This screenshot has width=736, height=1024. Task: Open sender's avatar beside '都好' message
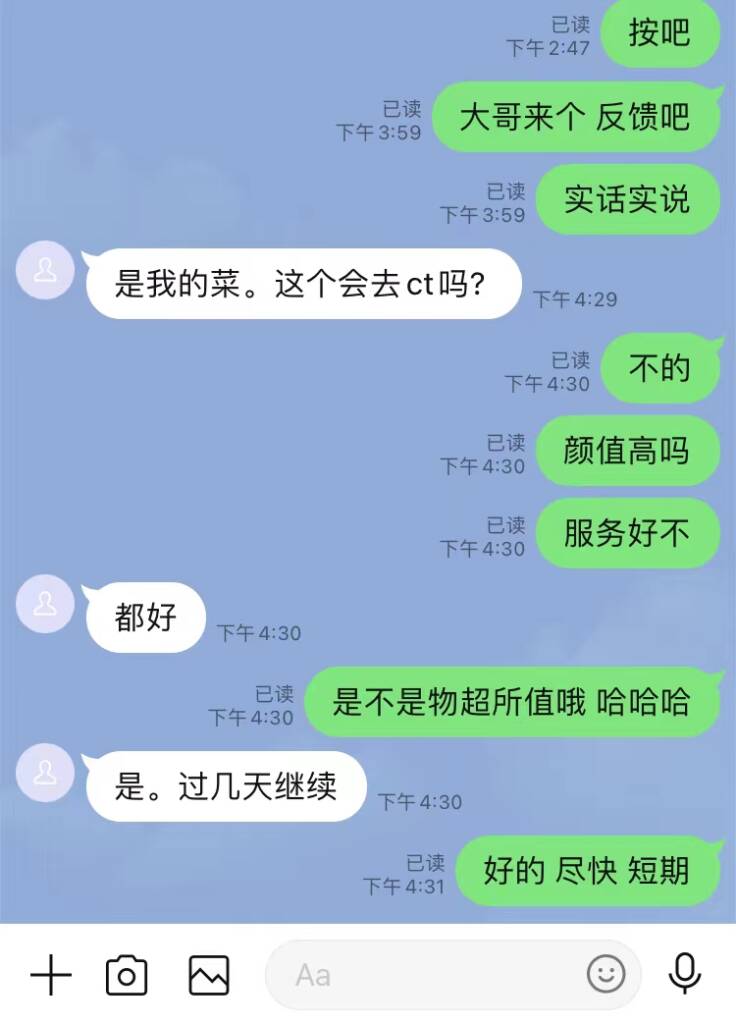click(x=46, y=604)
